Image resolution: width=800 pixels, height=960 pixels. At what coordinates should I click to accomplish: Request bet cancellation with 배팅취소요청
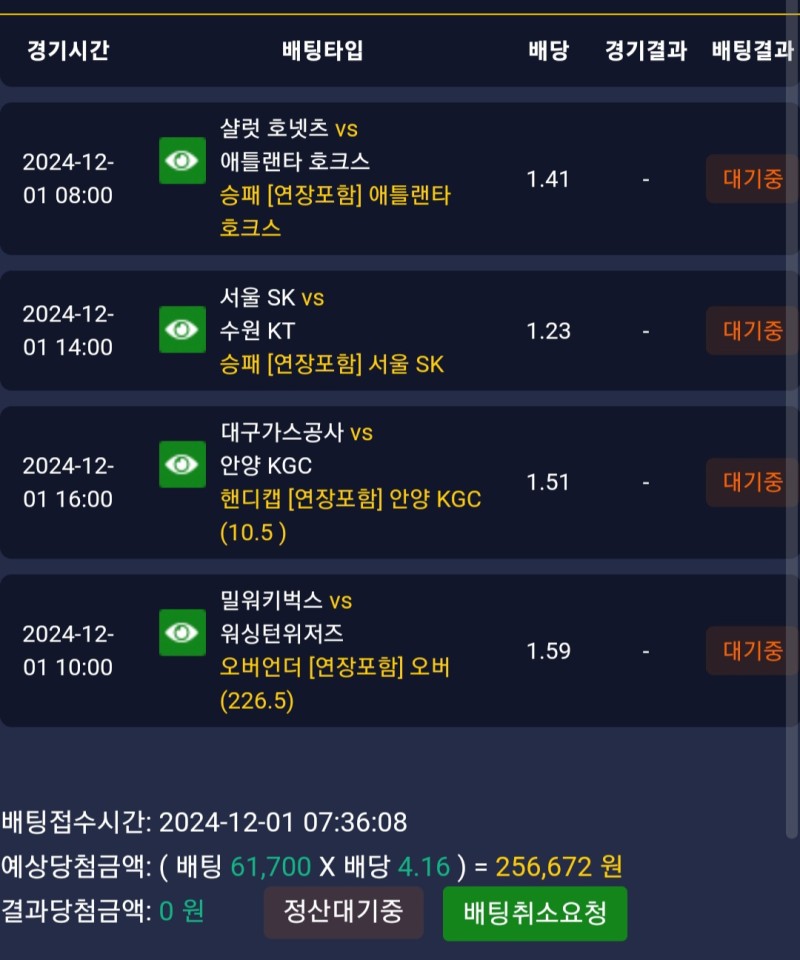pos(535,912)
